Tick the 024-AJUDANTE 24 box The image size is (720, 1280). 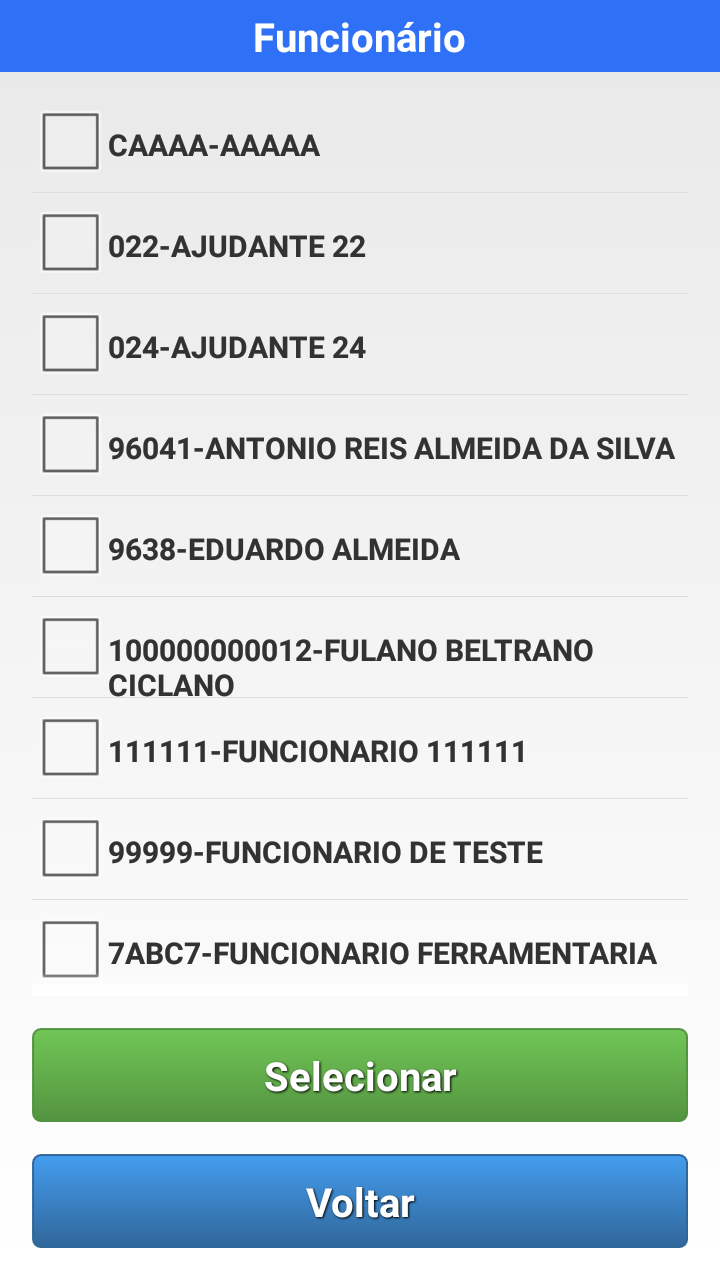click(70, 343)
